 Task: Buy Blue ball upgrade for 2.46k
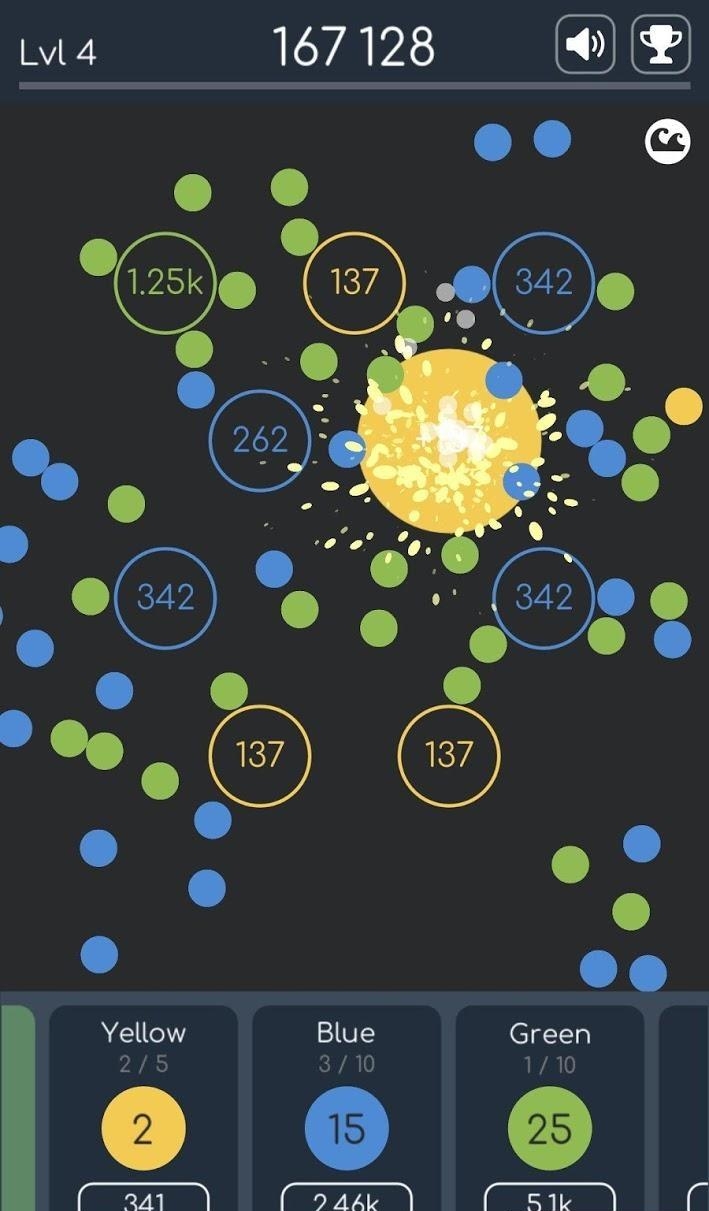[x=346, y=1197]
